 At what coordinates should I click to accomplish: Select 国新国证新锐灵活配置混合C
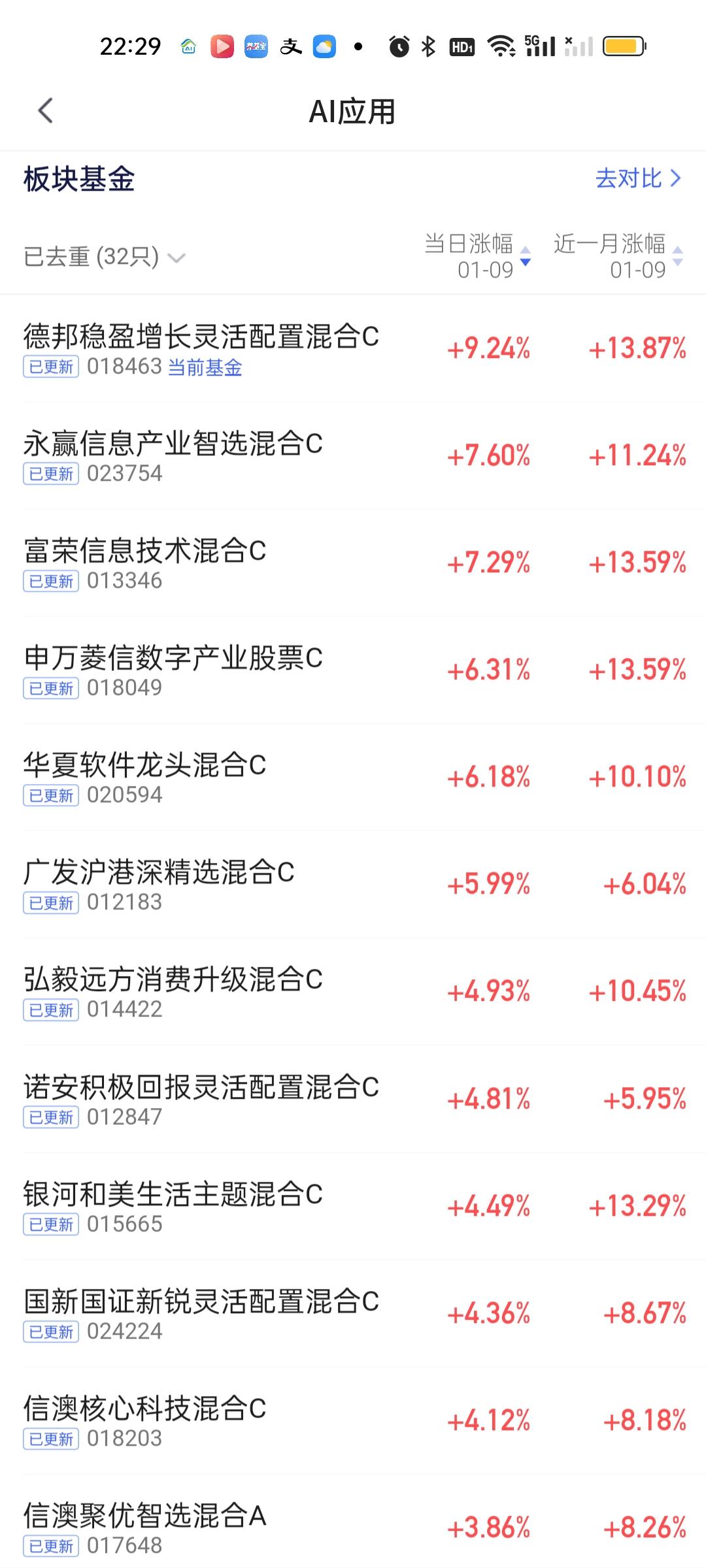pyautogui.click(x=201, y=1302)
